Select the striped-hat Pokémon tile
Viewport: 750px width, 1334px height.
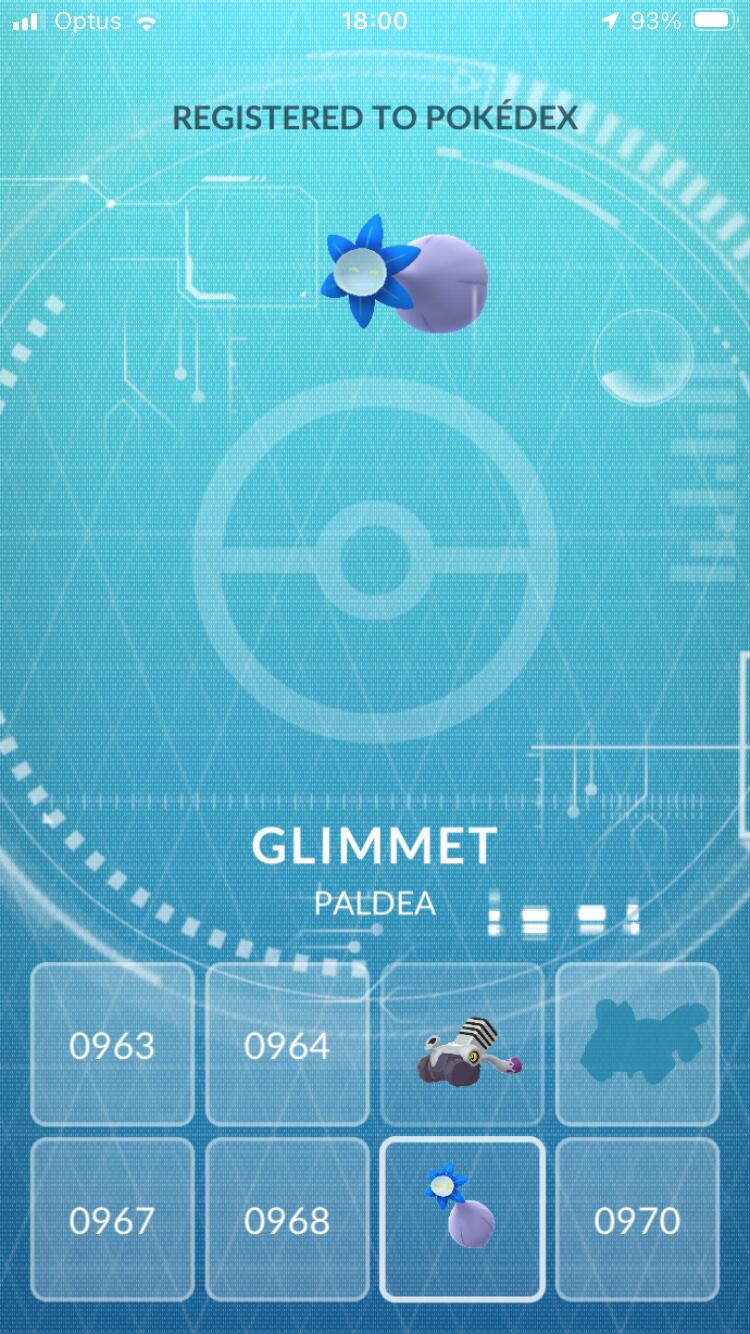(x=462, y=1045)
